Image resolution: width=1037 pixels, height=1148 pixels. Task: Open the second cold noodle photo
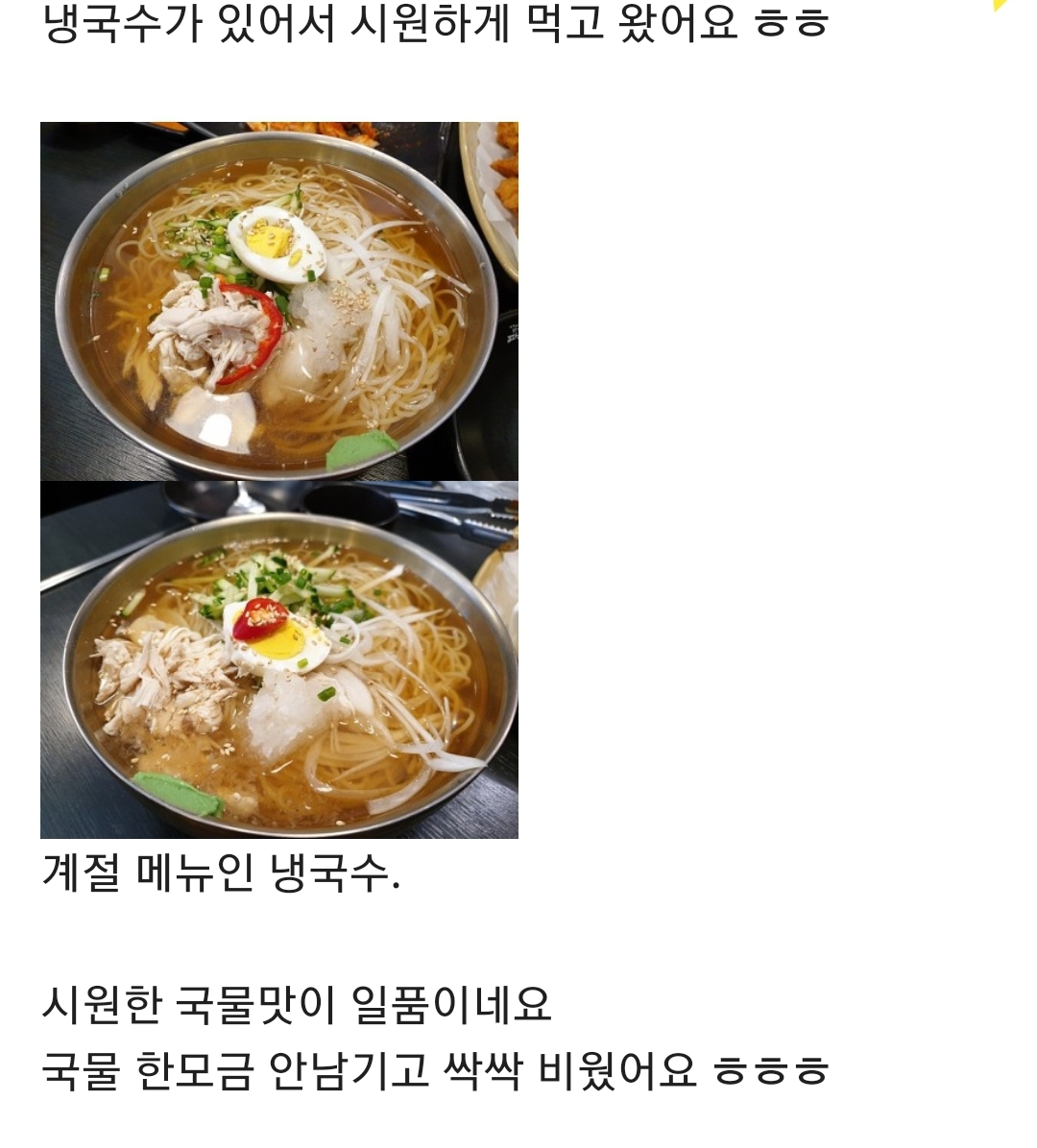click(x=278, y=659)
